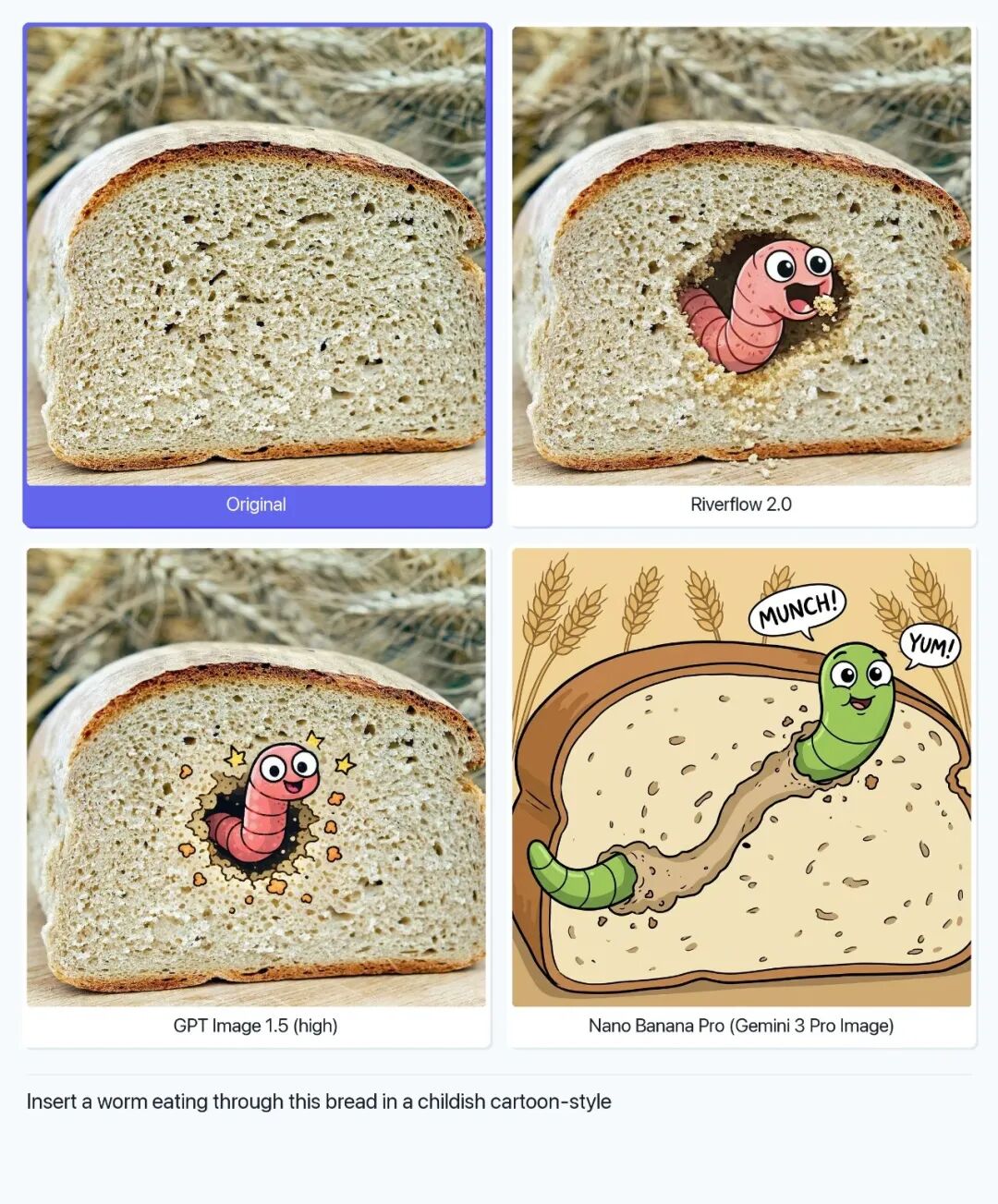View the GPT Image 1.5 (high) result
The image size is (998, 1204).
pyautogui.click(x=256, y=777)
